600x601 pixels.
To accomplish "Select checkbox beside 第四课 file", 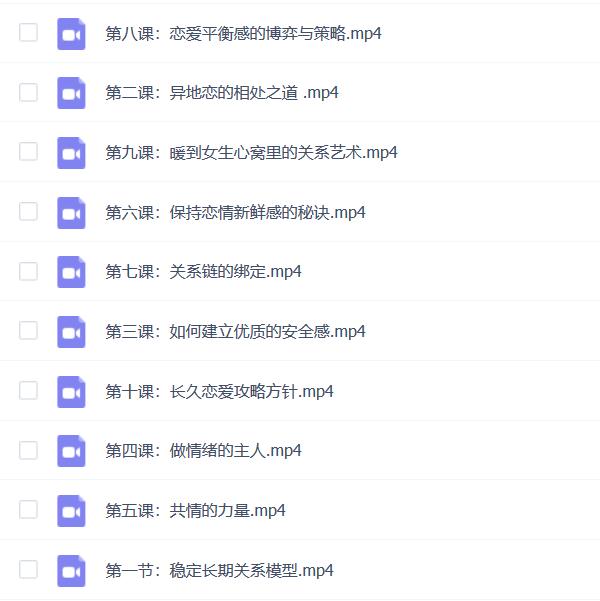I will point(28,450).
